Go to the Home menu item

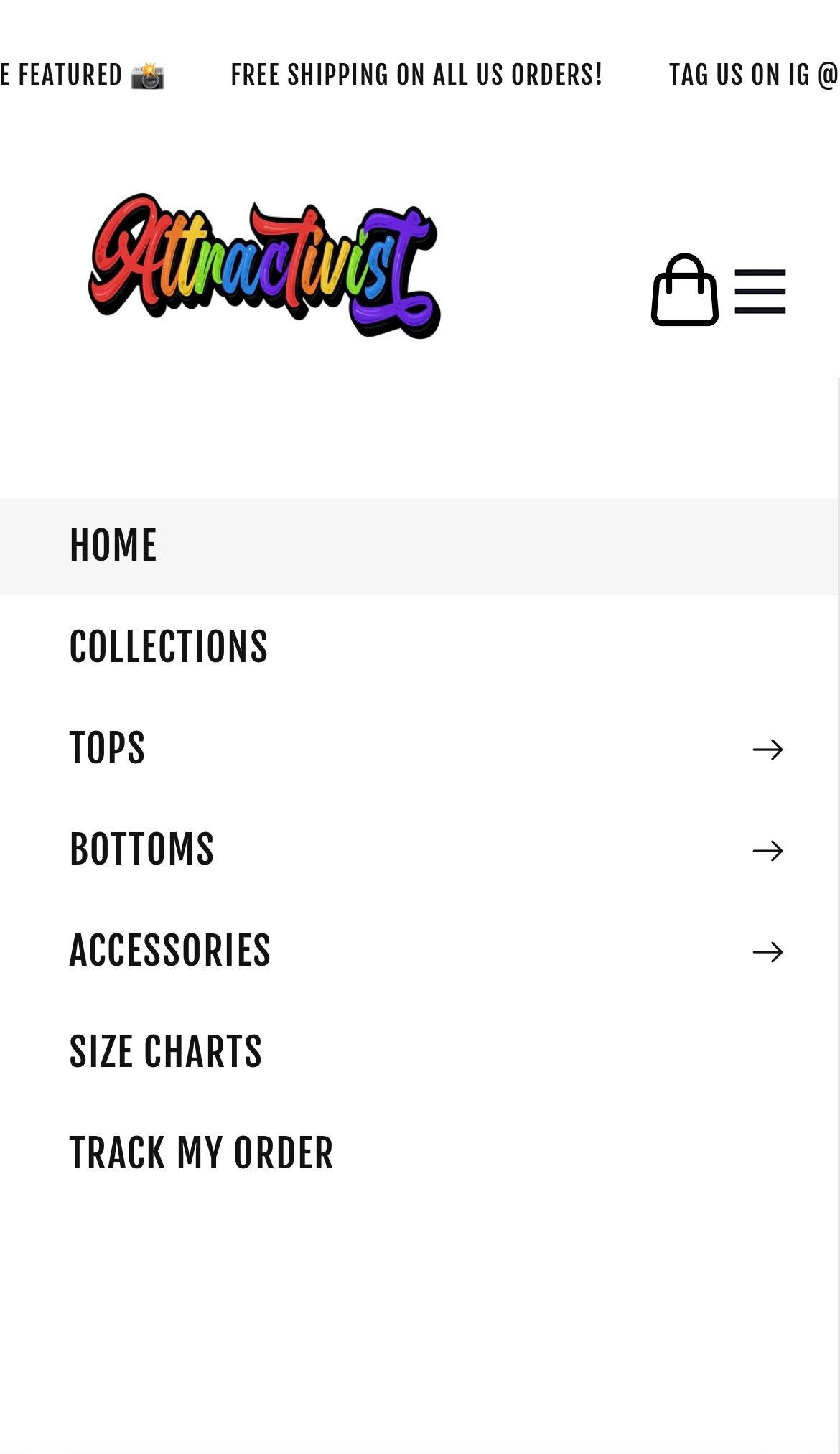[x=113, y=546]
